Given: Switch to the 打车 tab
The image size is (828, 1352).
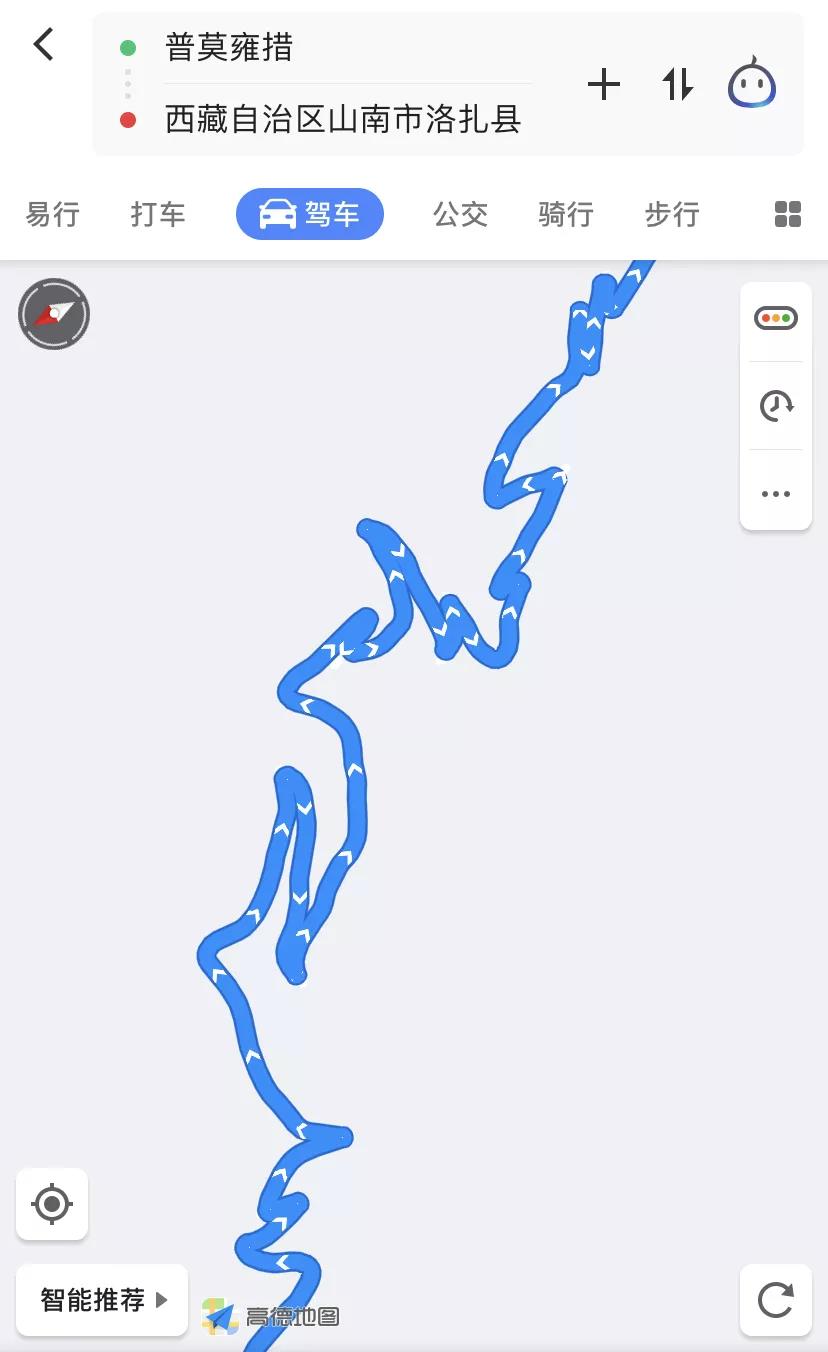Looking at the screenshot, I should click(158, 214).
